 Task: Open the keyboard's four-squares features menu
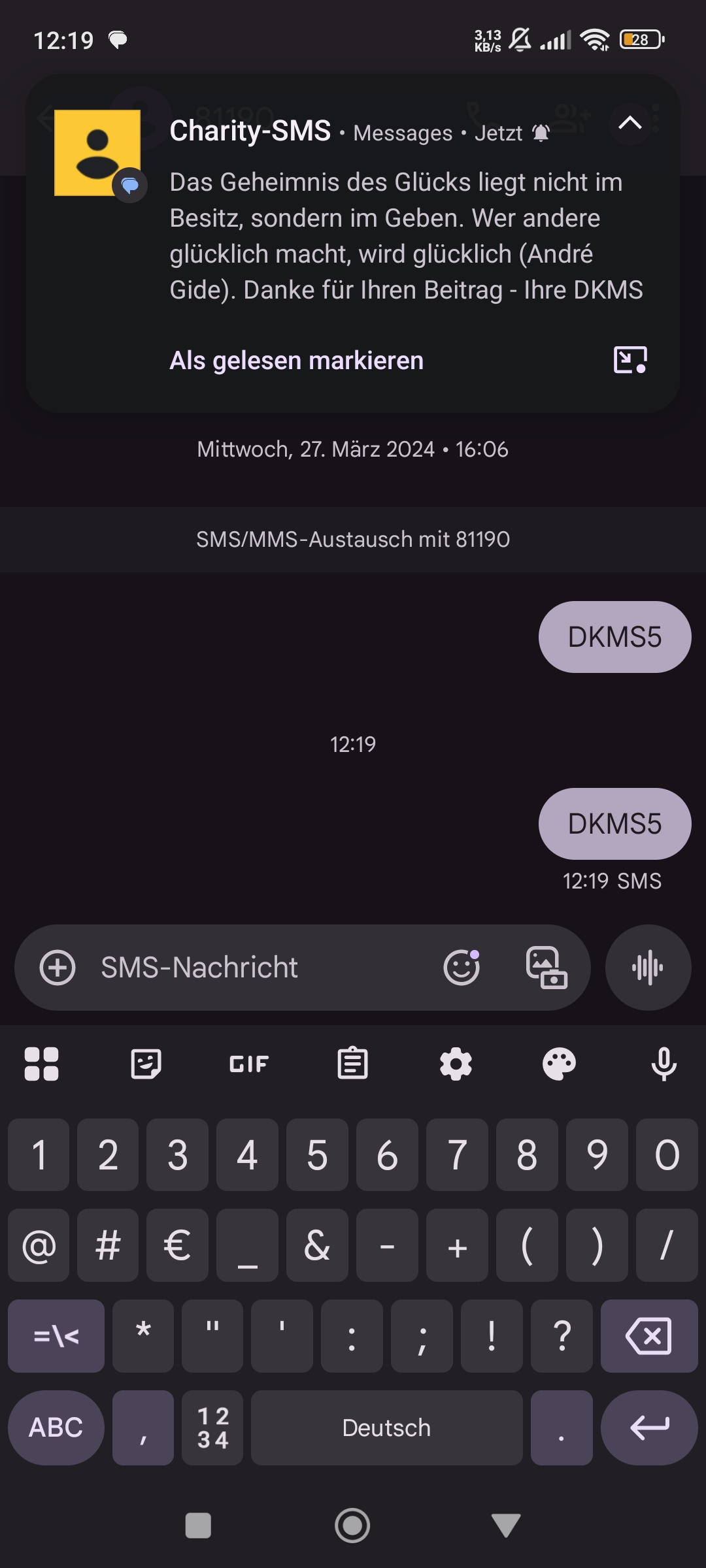click(x=41, y=1064)
